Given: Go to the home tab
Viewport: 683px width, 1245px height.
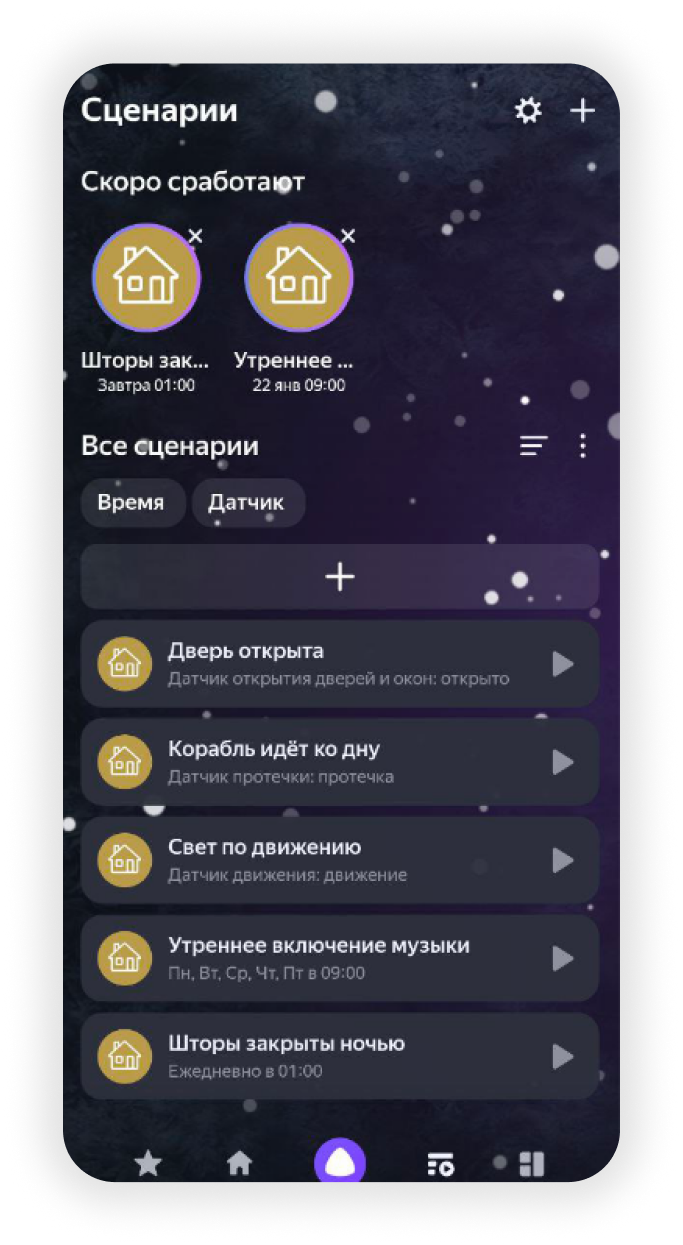Looking at the screenshot, I should tap(239, 1163).
